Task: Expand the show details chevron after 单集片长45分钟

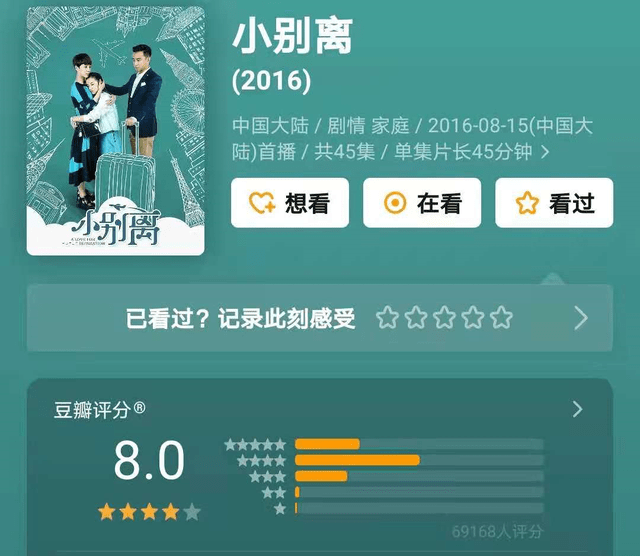Action: pos(545,153)
